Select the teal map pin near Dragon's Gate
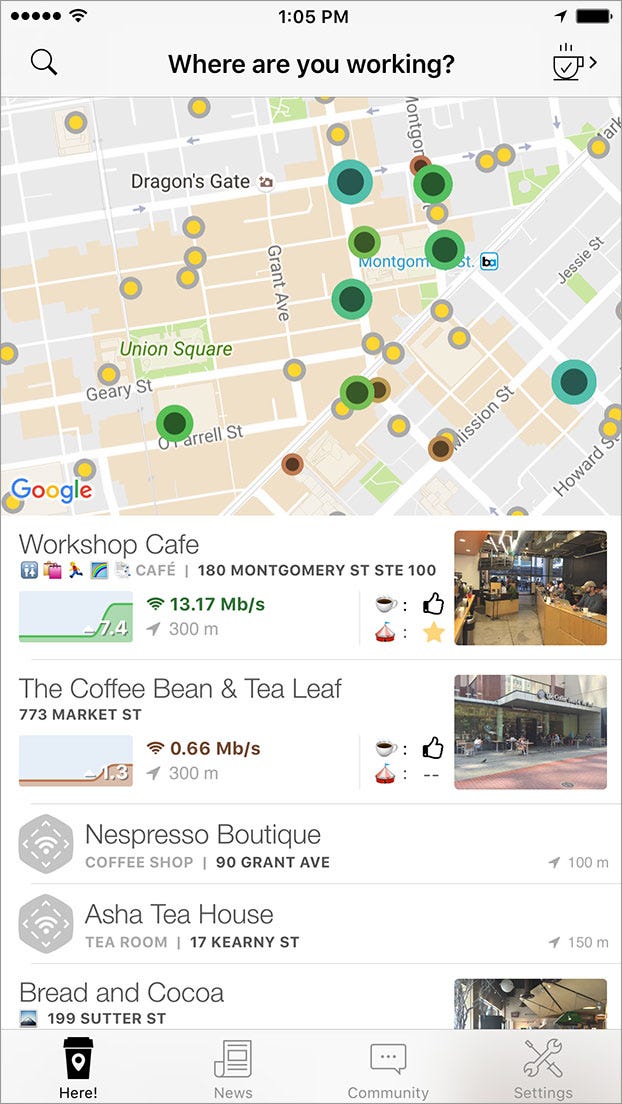The width and height of the screenshot is (622, 1104). 350,182
